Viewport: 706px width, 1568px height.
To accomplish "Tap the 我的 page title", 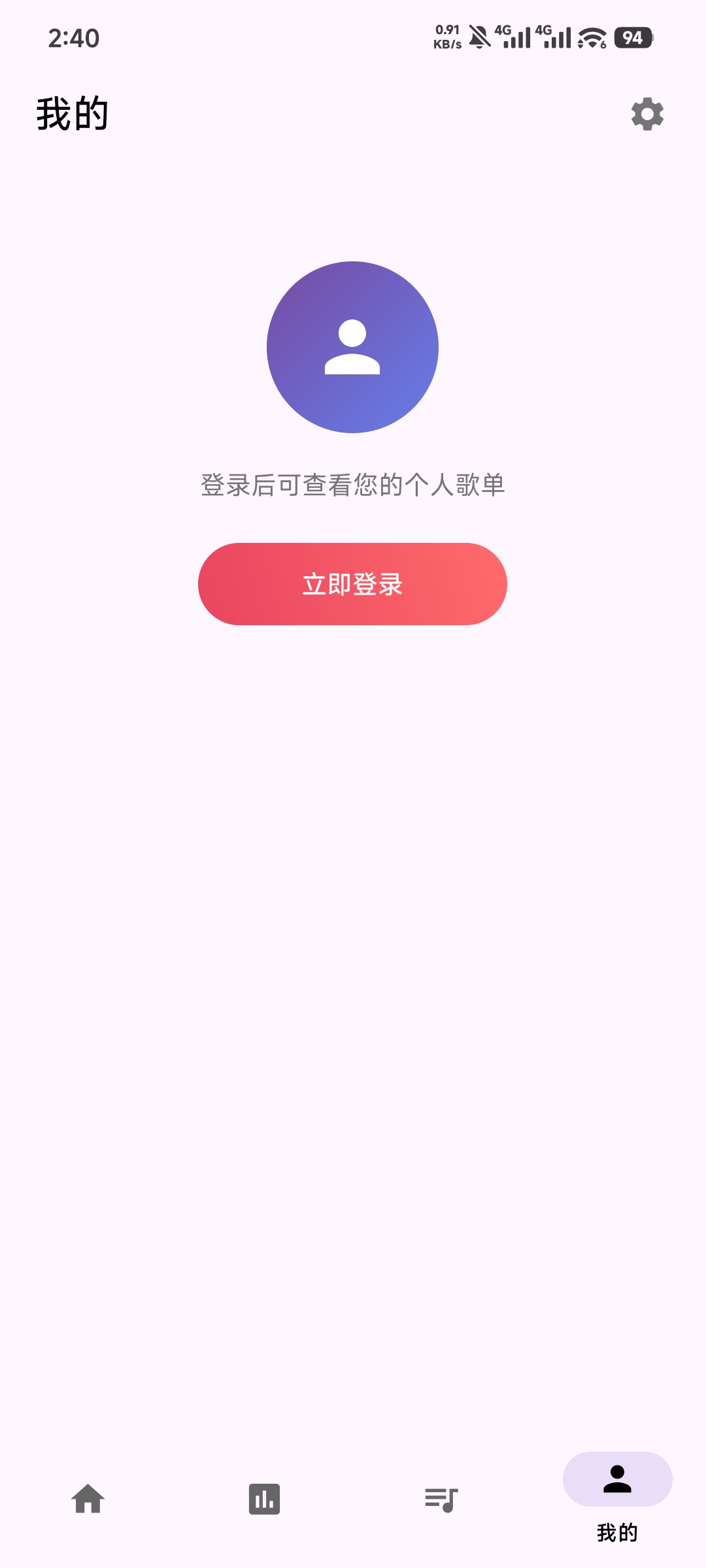I will [x=73, y=112].
